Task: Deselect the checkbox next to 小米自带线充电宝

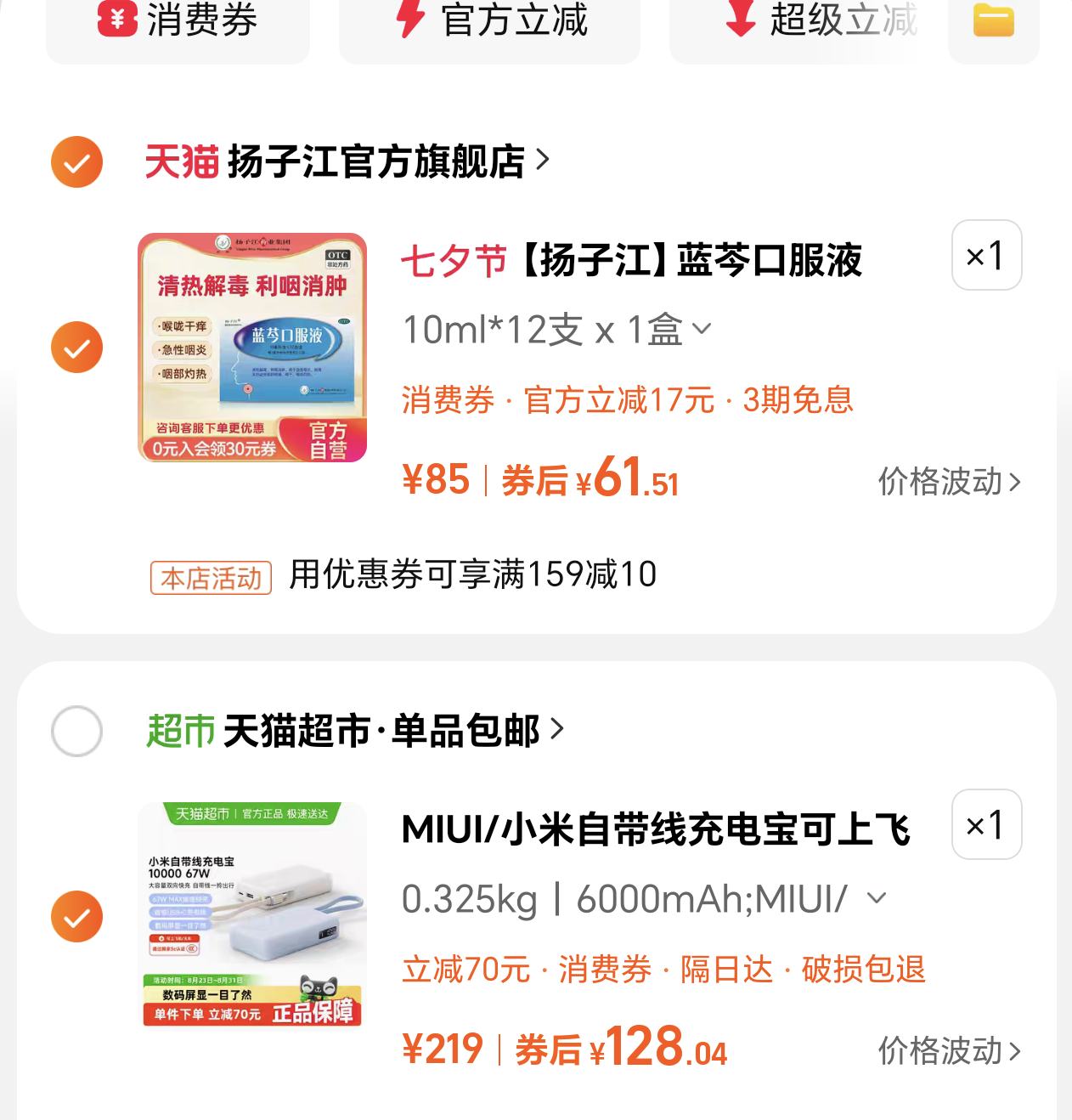Action: coord(76,916)
